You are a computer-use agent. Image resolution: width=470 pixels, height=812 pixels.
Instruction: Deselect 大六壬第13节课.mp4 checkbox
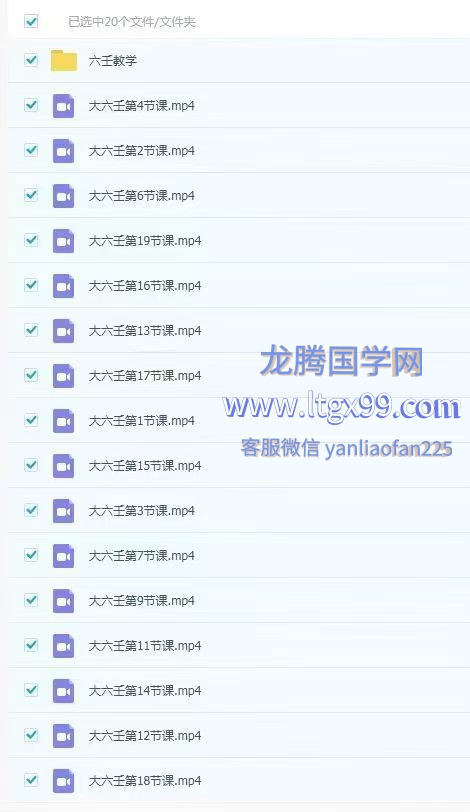[x=31, y=330]
